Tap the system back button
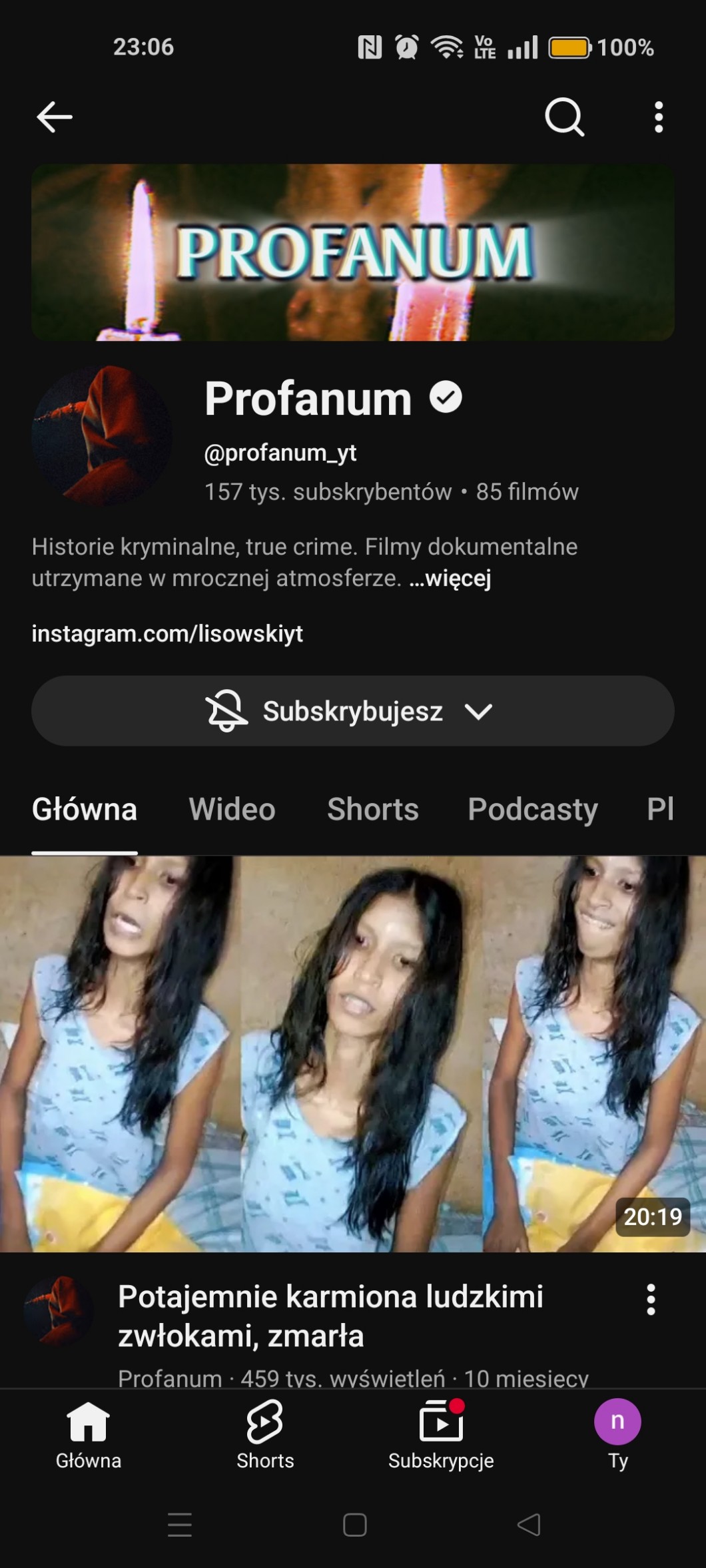Screen dimensions: 706x1568 tap(529, 1525)
